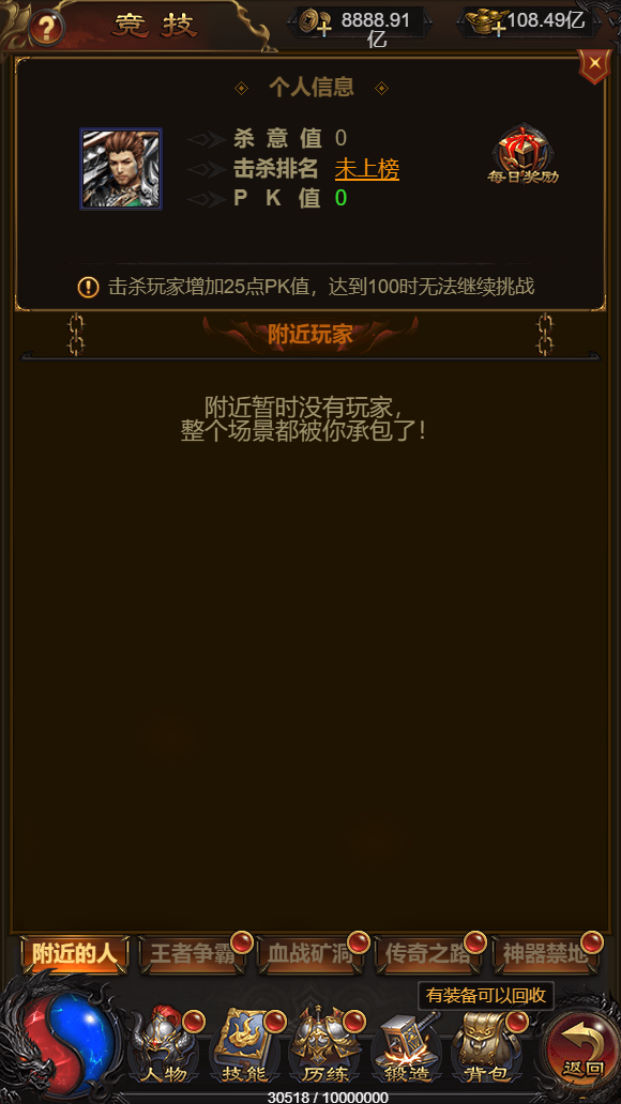Open the 背包 backpack

point(487,1048)
